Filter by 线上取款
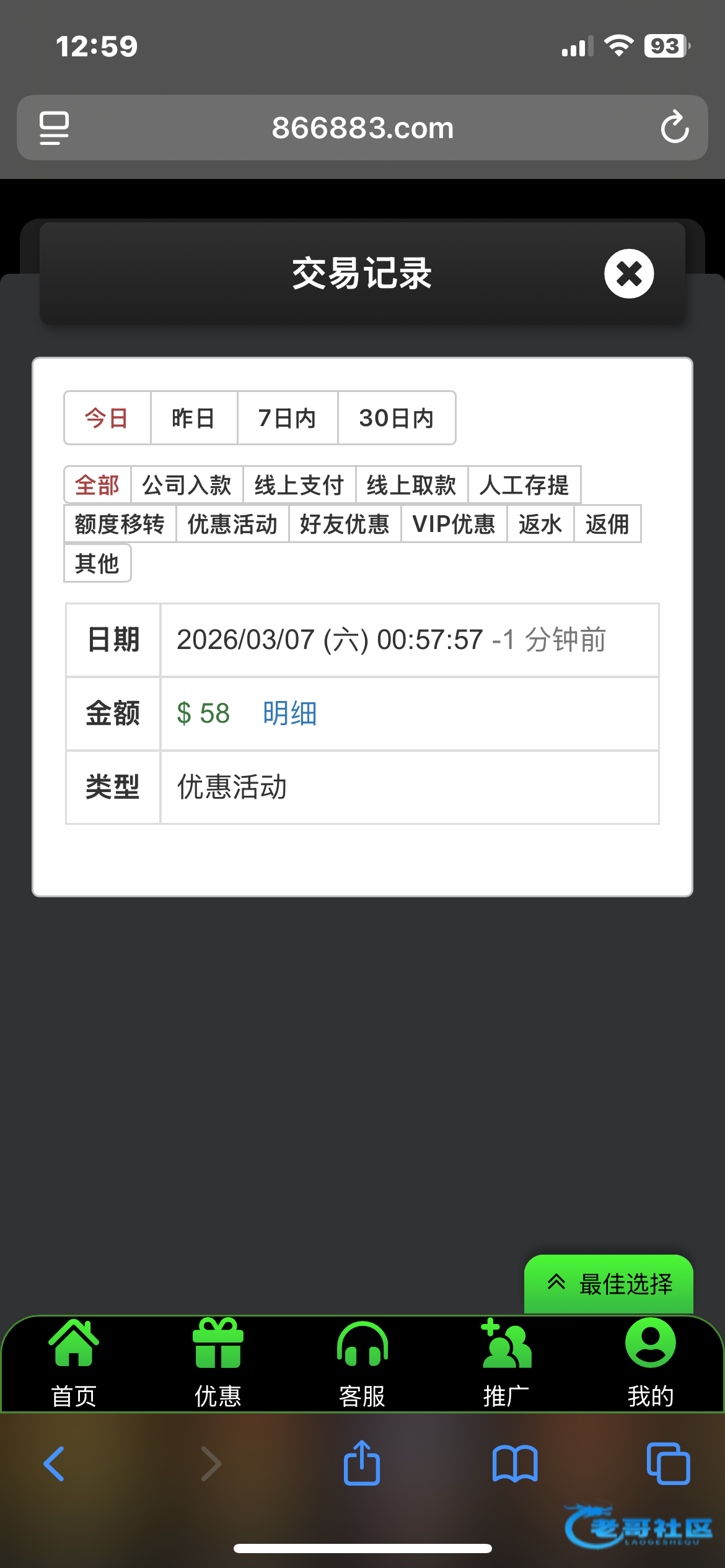725x1568 pixels. [x=411, y=485]
